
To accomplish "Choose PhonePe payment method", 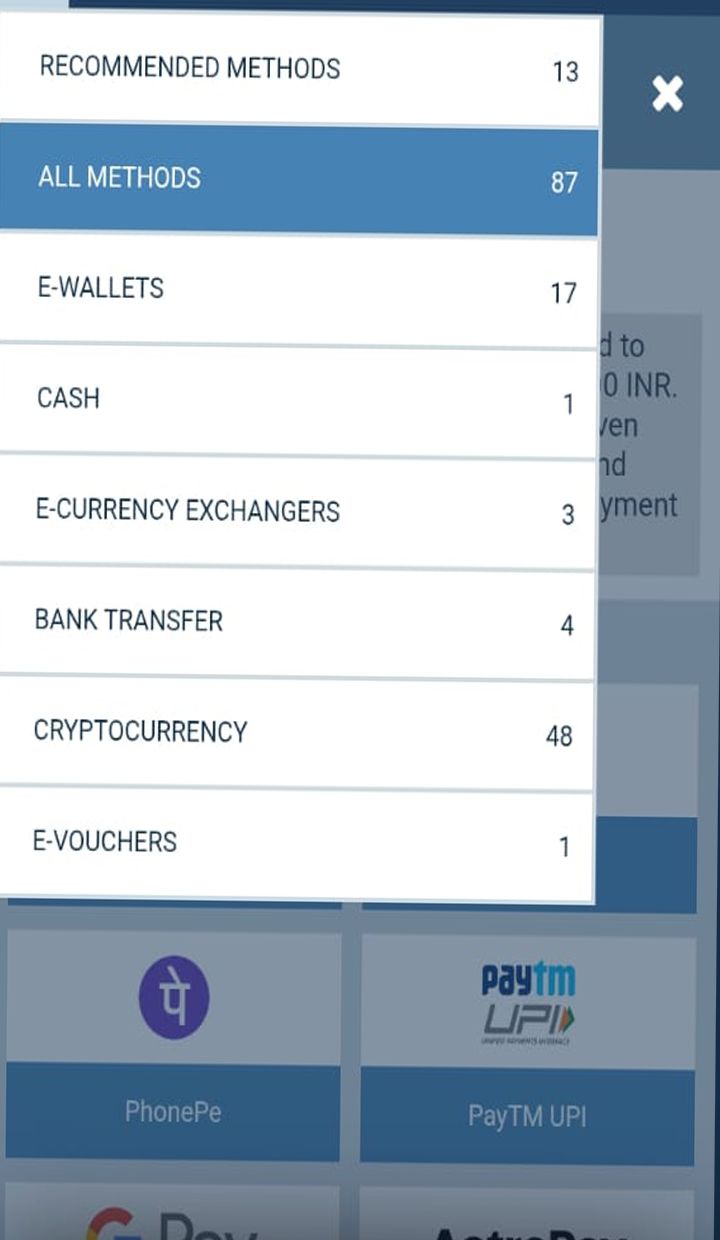I will pyautogui.click(x=173, y=1045).
